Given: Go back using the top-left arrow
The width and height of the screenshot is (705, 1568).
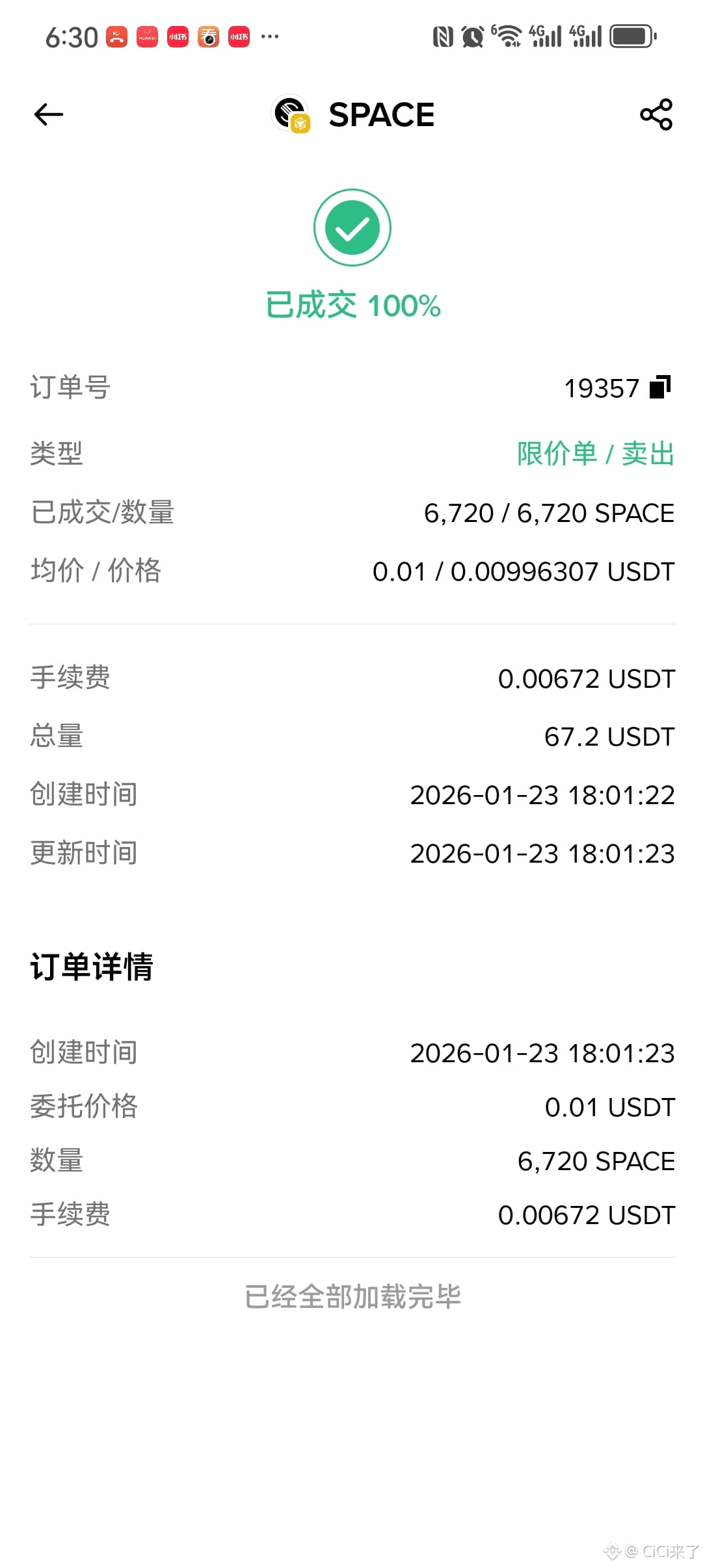Looking at the screenshot, I should (49, 115).
